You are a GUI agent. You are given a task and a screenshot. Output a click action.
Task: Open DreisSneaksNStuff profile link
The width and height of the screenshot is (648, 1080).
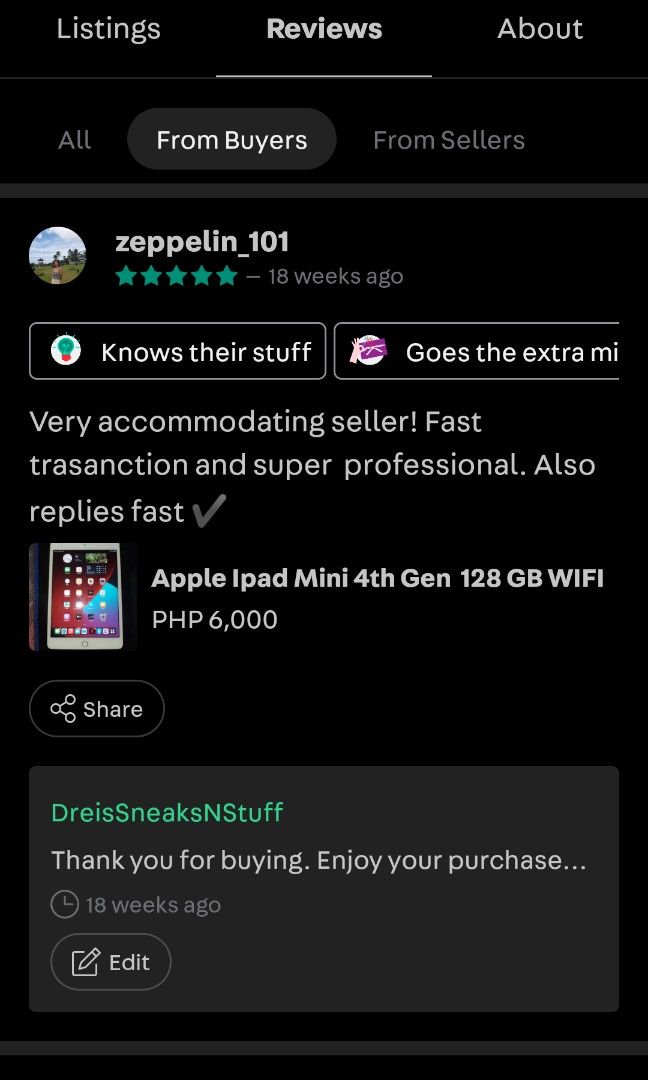coord(167,812)
